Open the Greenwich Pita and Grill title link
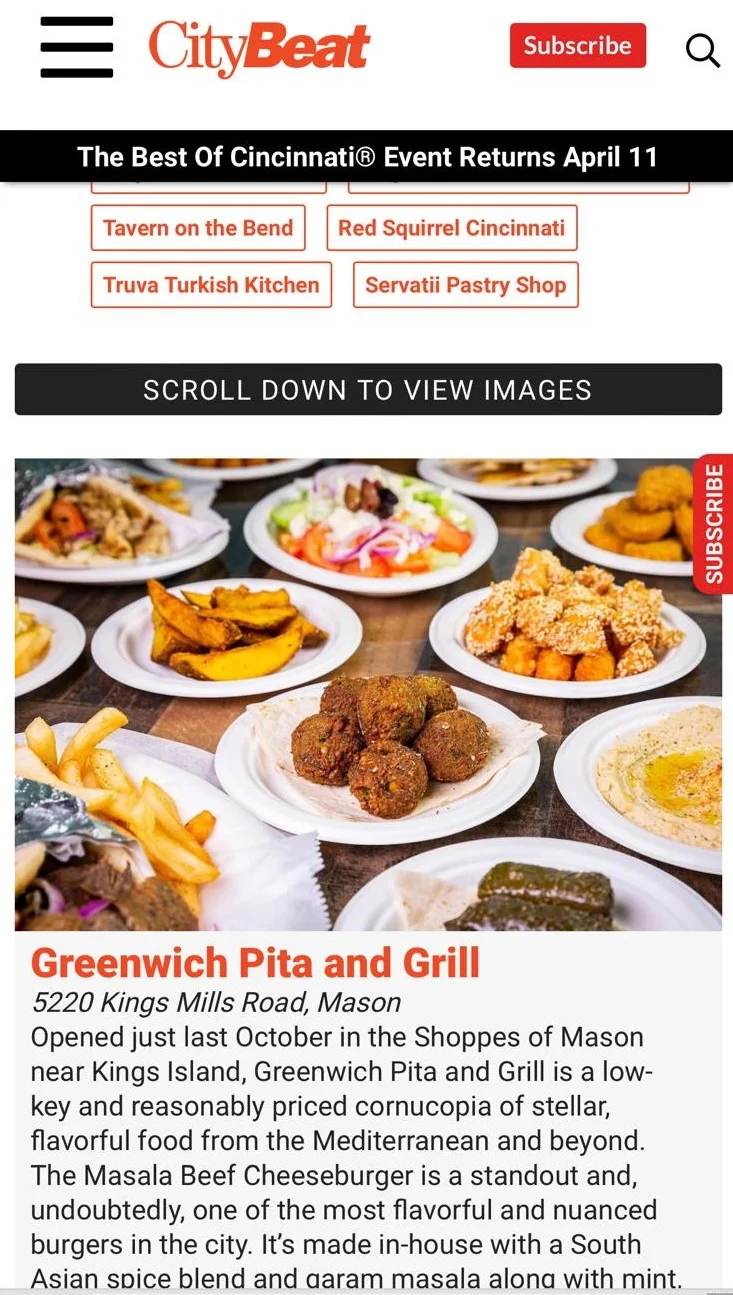Screen dimensions: 733x1295 tap(256, 963)
